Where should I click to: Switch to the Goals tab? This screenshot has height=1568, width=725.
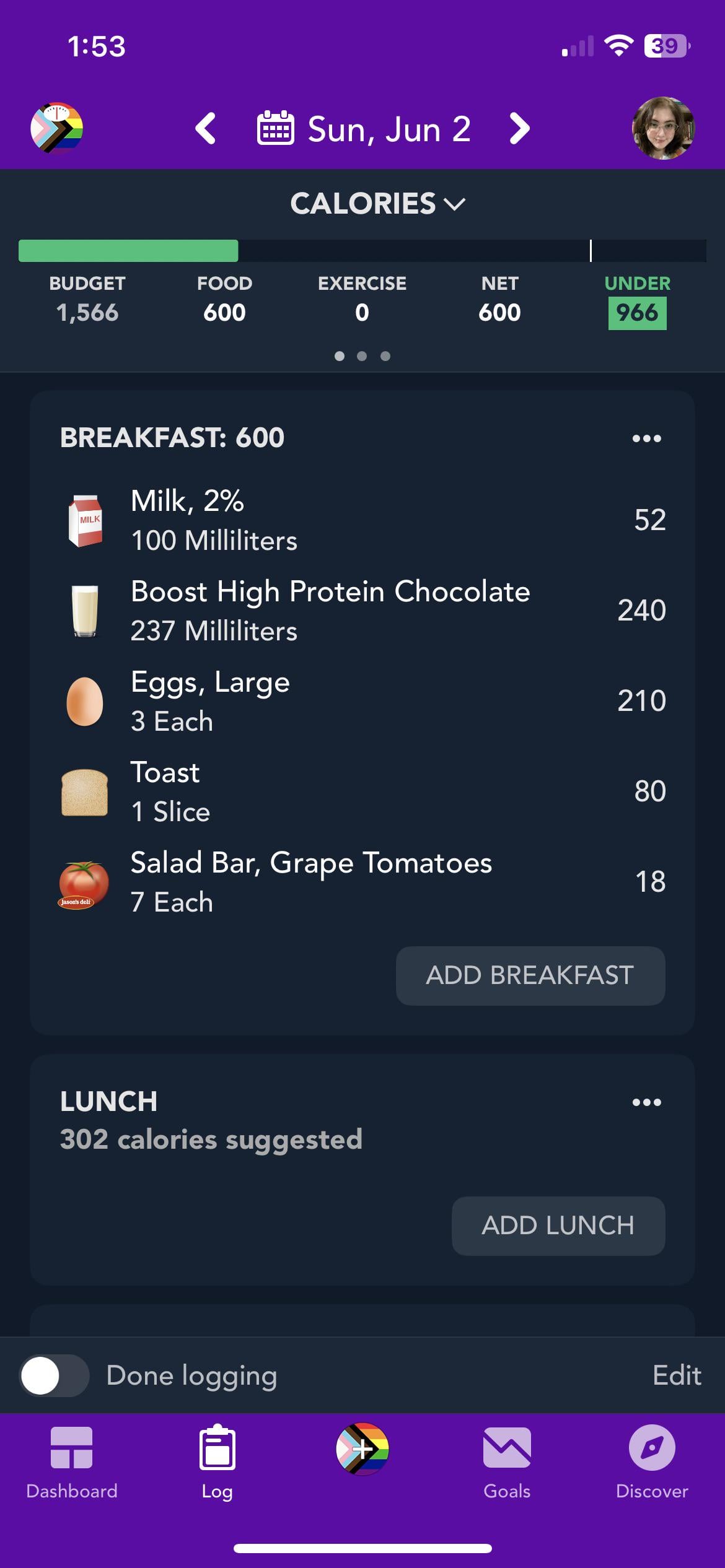tap(507, 1462)
